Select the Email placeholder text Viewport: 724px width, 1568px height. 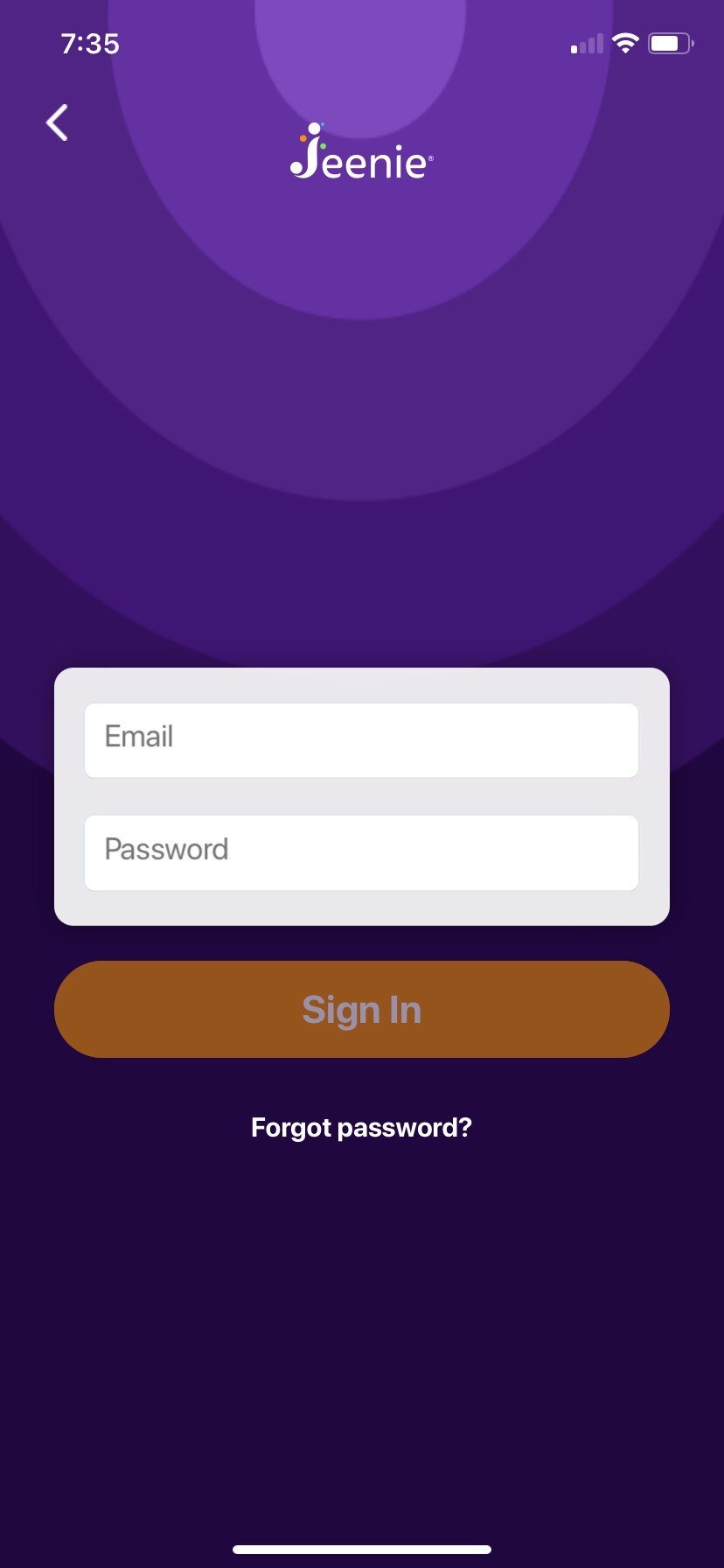pos(138,738)
